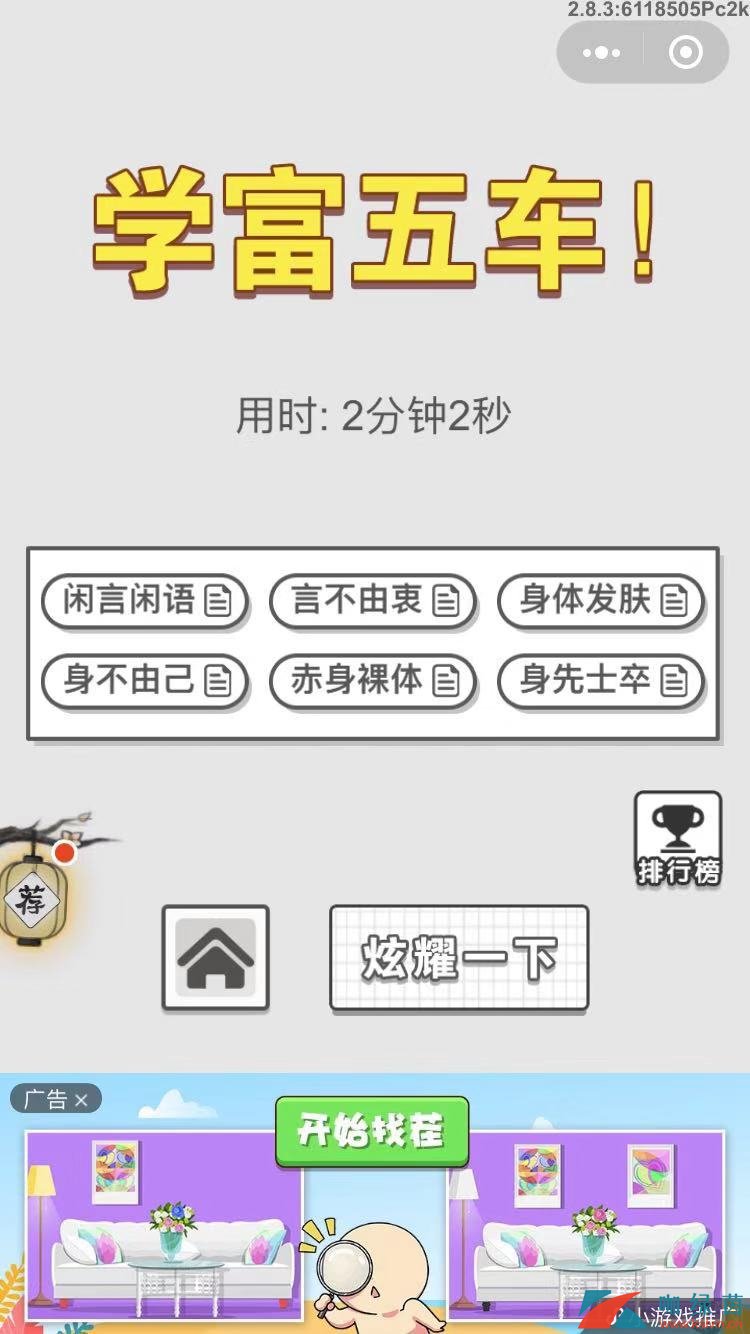Tap 开始找茬 in the ad
Image resolution: width=750 pixels, height=1334 pixels.
pos(372,1132)
